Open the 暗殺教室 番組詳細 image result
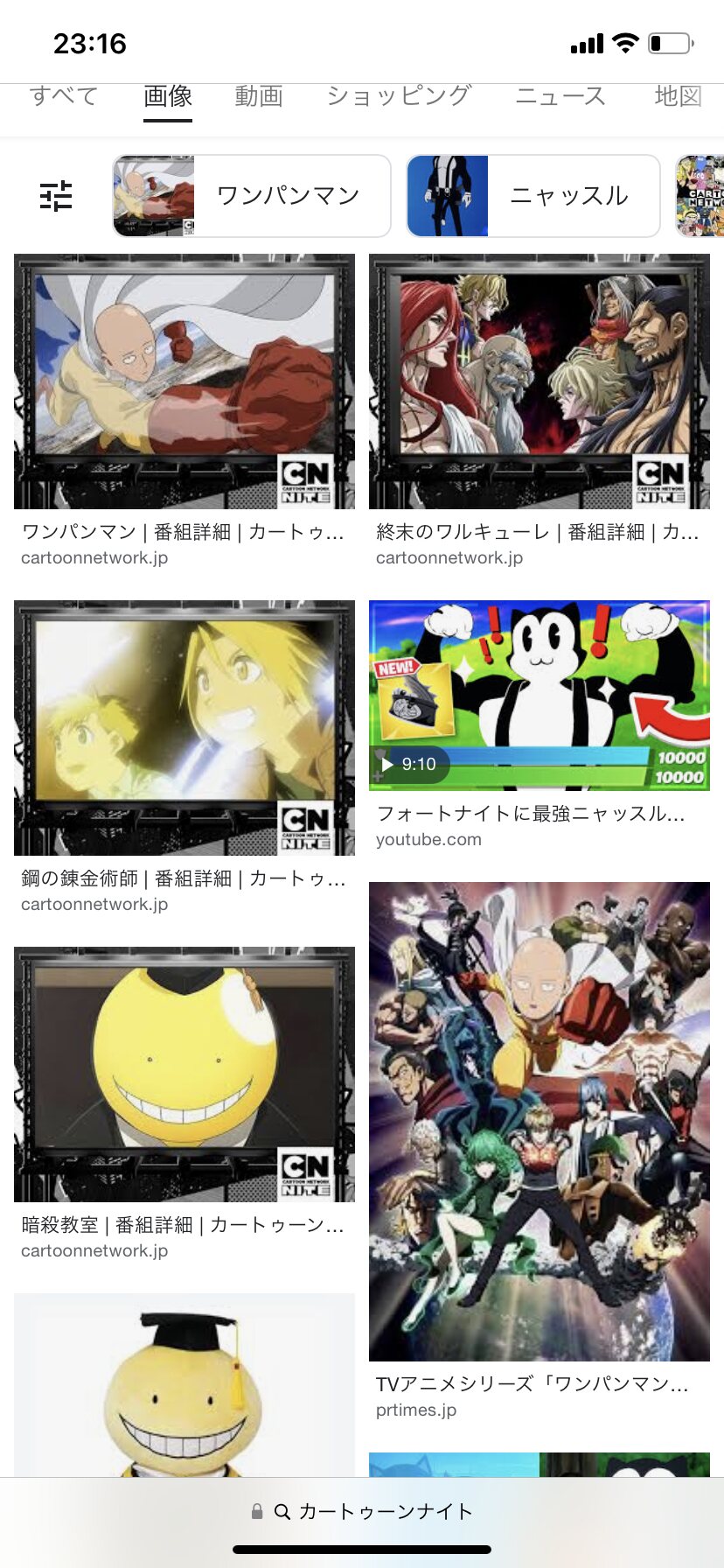The height and width of the screenshot is (1568, 724). (184, 1074)
